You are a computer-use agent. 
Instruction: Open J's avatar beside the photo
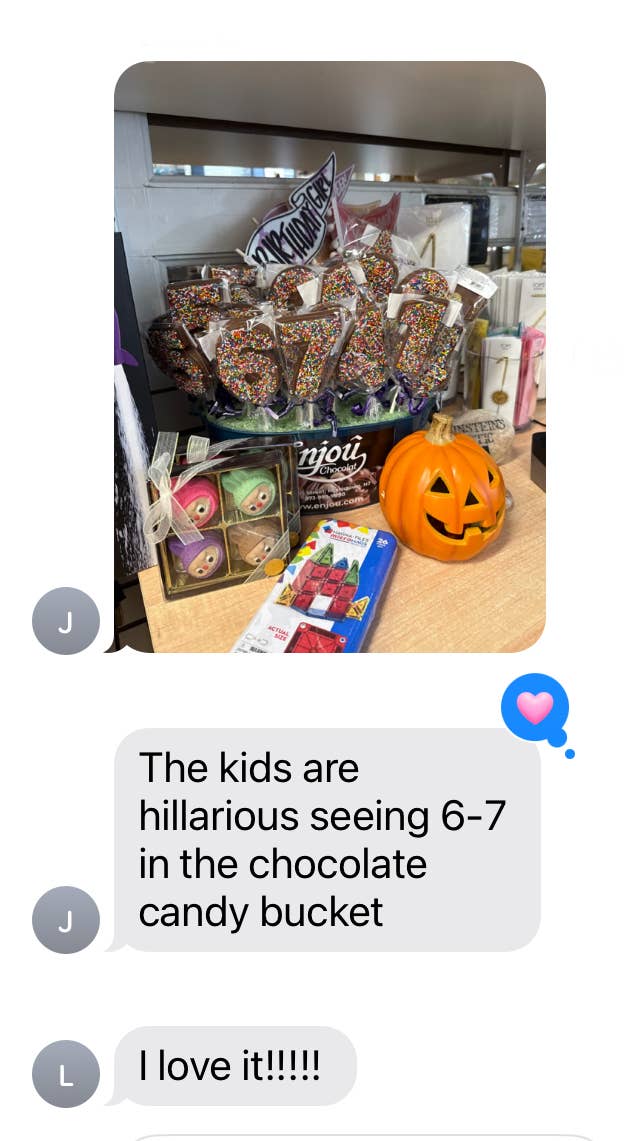pyautogui.click(x=66, y=621)
